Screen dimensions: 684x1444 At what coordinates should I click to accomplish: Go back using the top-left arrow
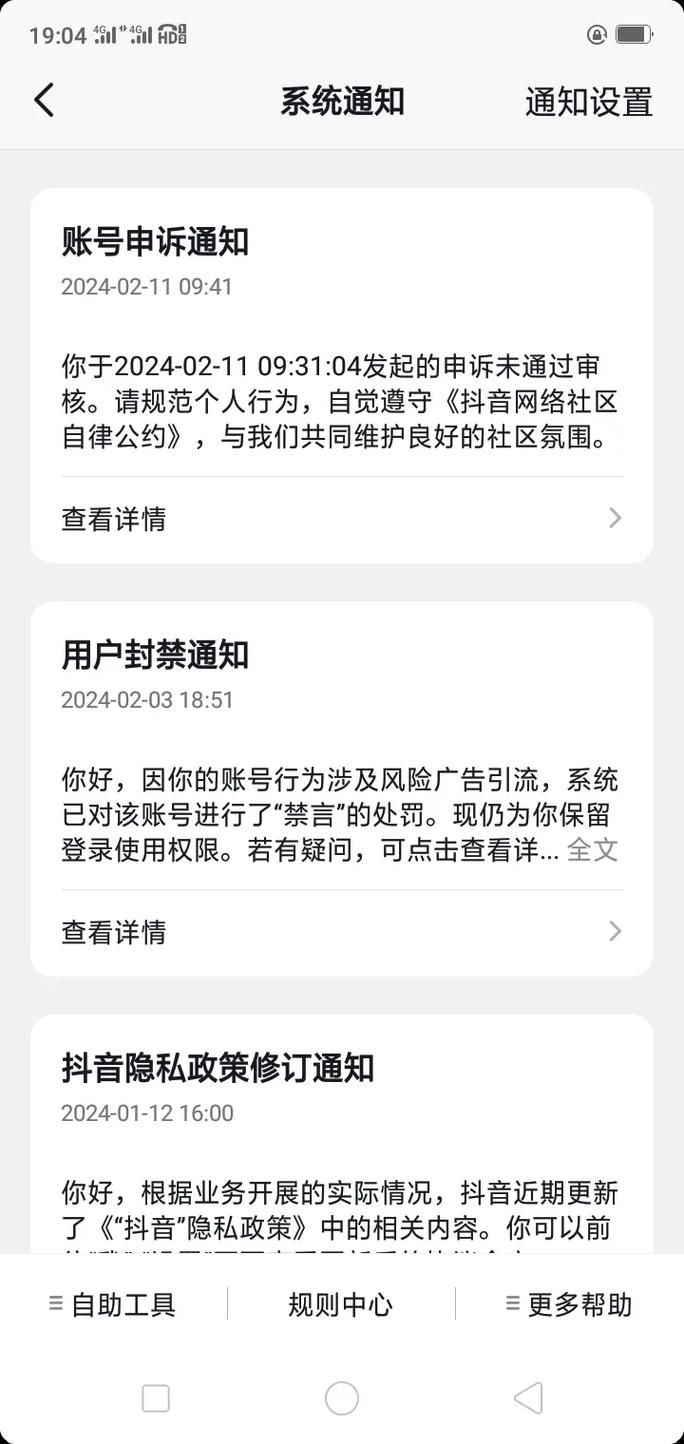44,101
